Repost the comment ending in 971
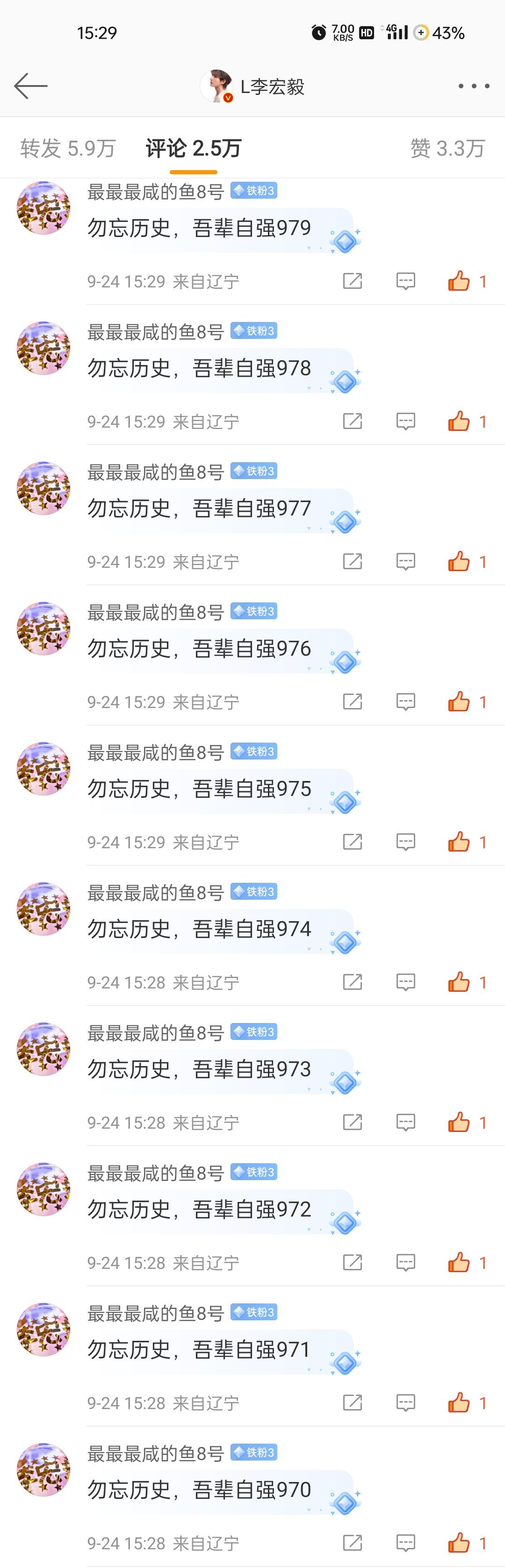505x1568 pixels. coord(352,1403)
